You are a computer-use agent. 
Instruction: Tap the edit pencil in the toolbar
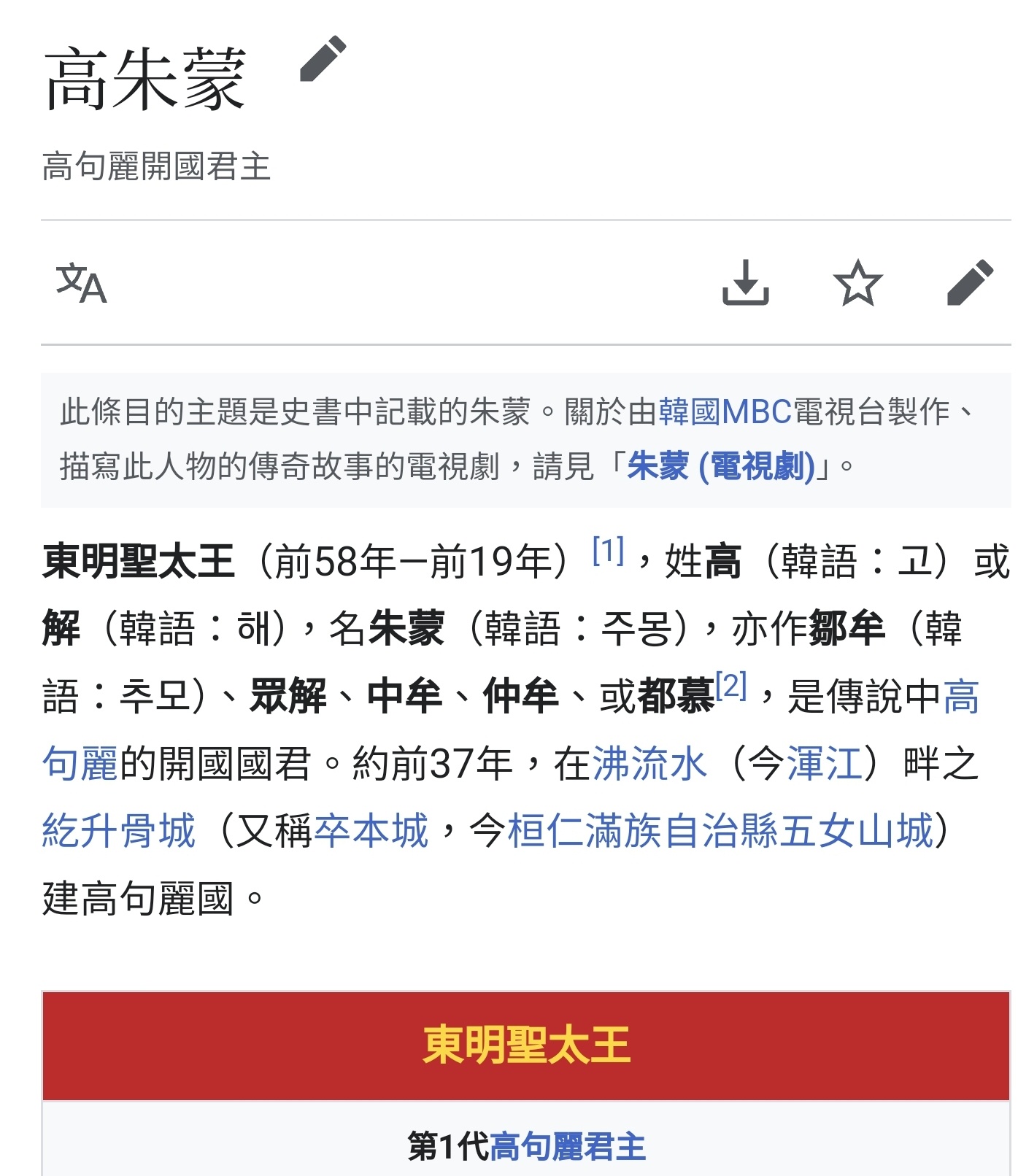969,282
